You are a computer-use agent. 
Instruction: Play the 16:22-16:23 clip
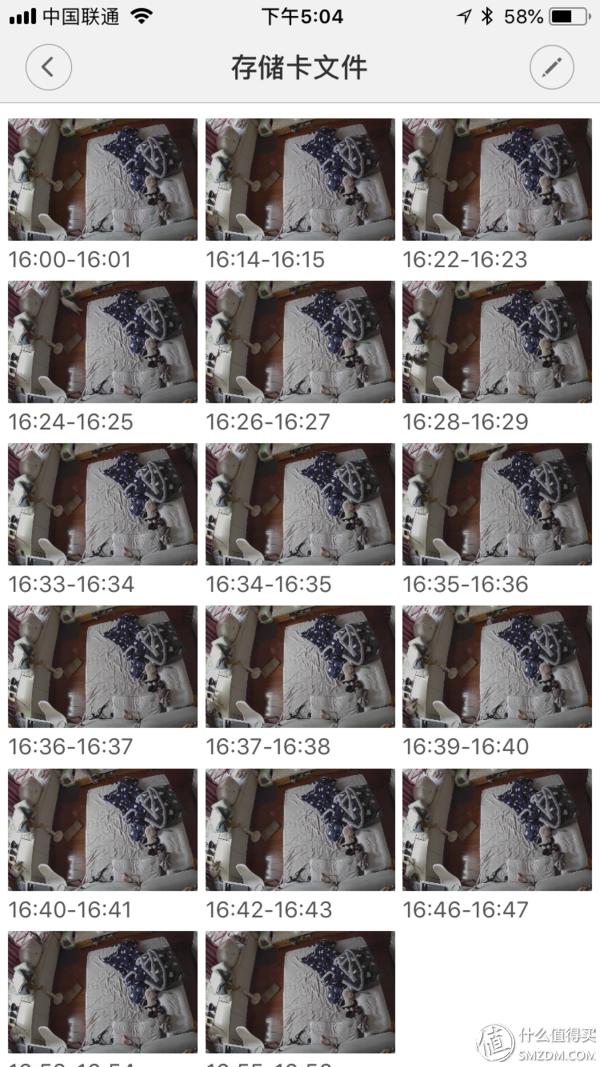(497, 180)
